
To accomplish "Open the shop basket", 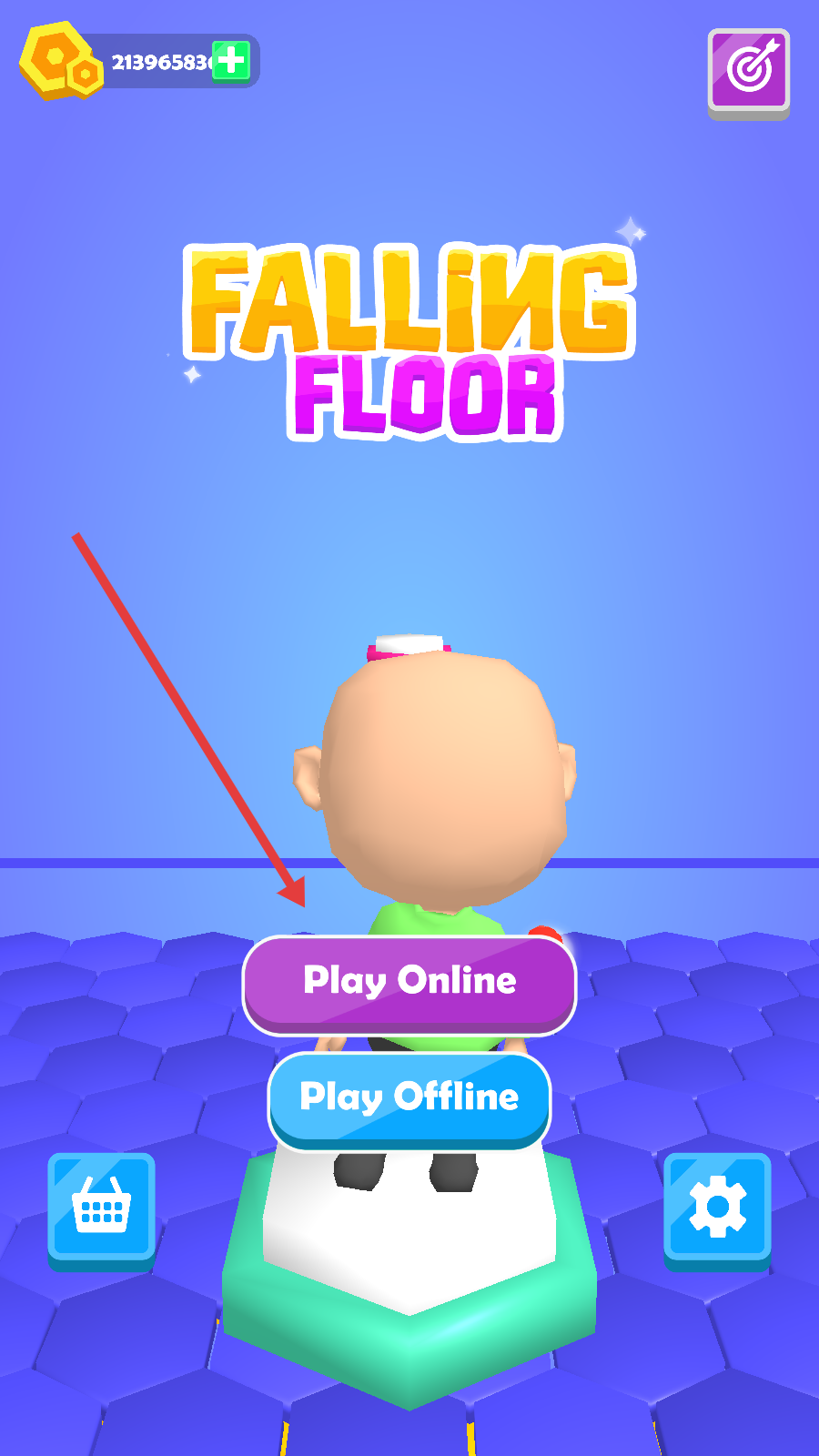I will [x=101, y=1208].
